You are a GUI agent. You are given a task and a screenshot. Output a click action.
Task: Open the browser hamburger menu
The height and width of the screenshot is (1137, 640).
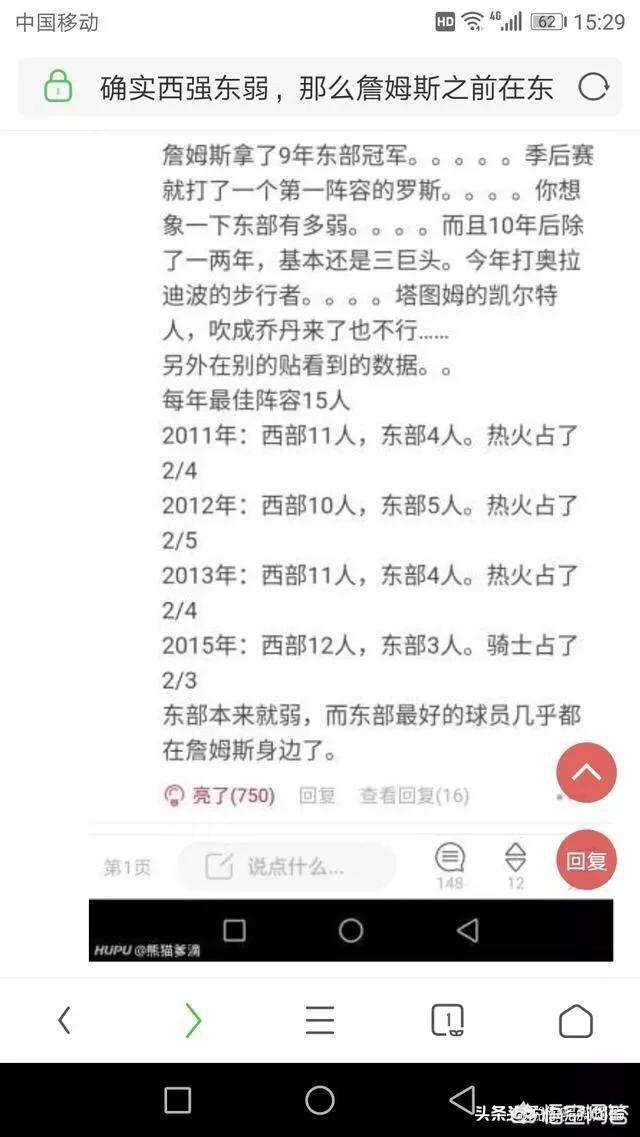(x=320, y=1021)
